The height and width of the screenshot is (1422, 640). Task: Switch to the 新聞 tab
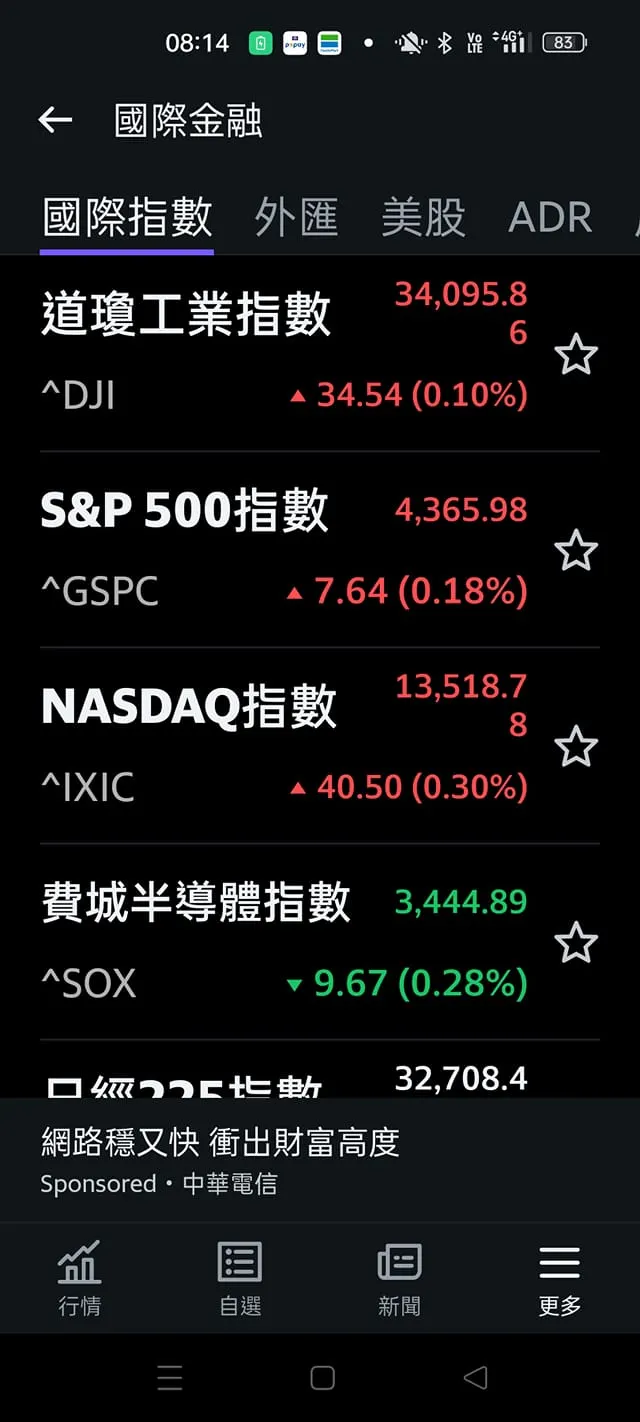pos(399,1277)
